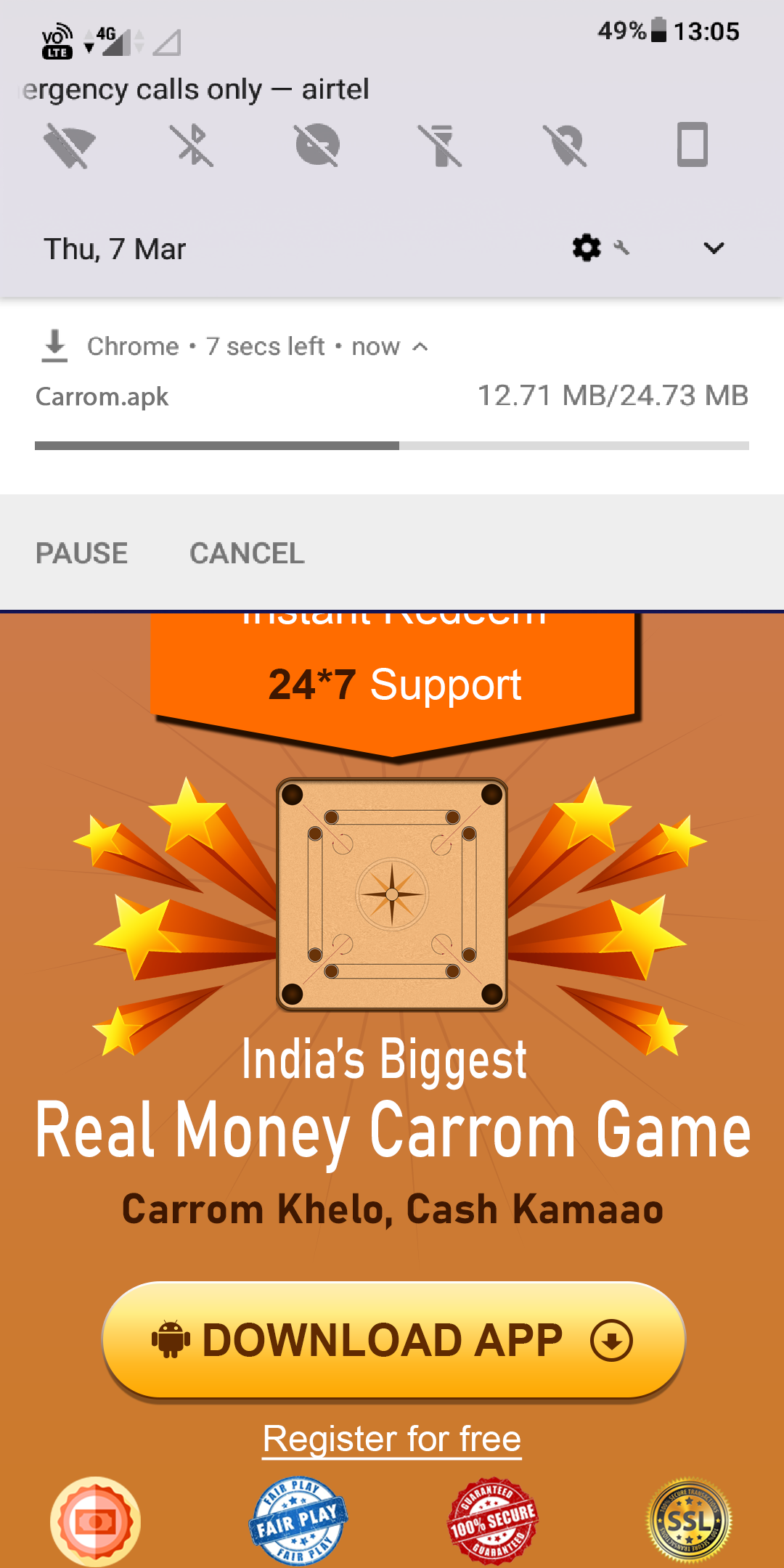
Task: Toggle the Wi-Fi quick setting
Action: coord(69,145)
